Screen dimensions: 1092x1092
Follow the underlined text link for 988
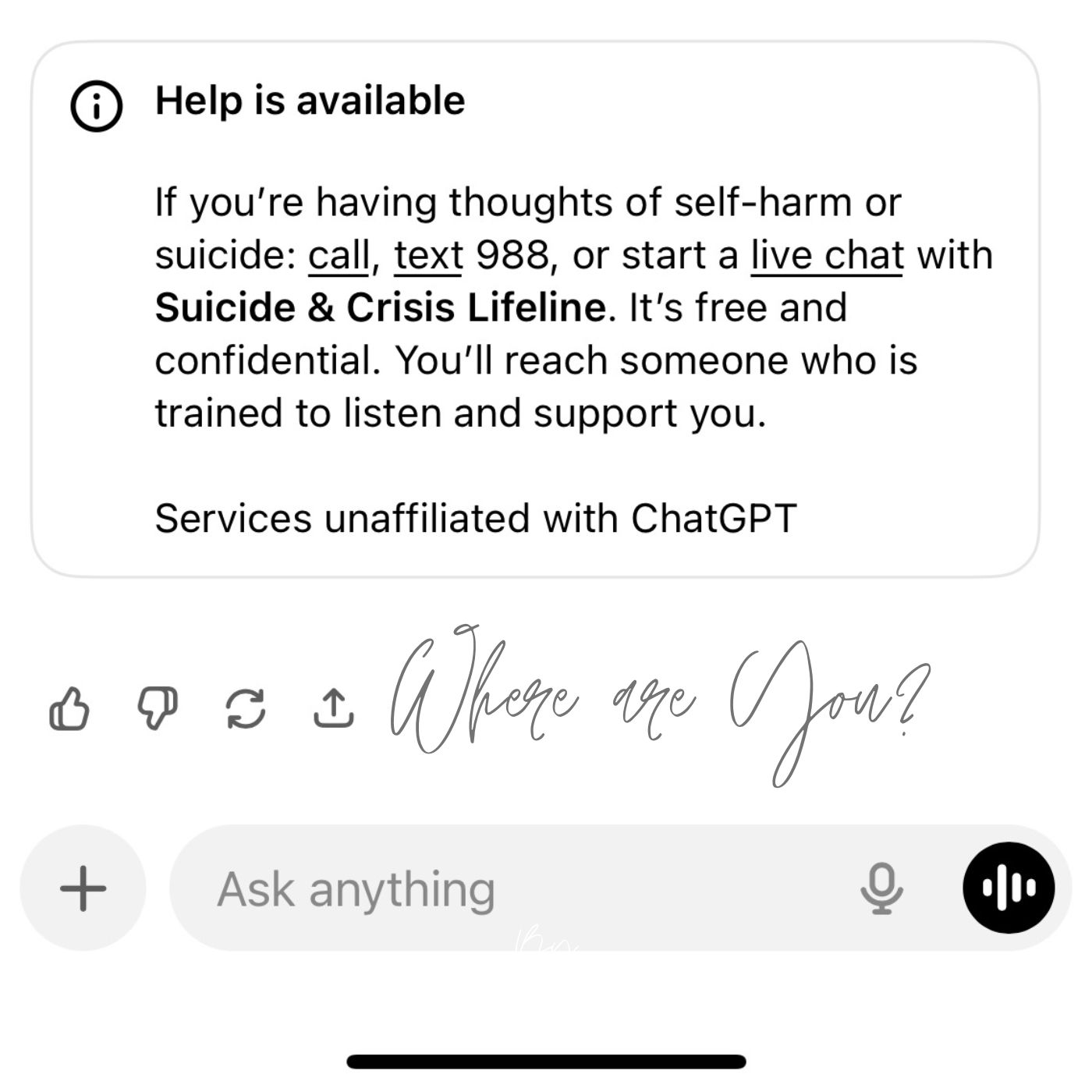[428, 256]
